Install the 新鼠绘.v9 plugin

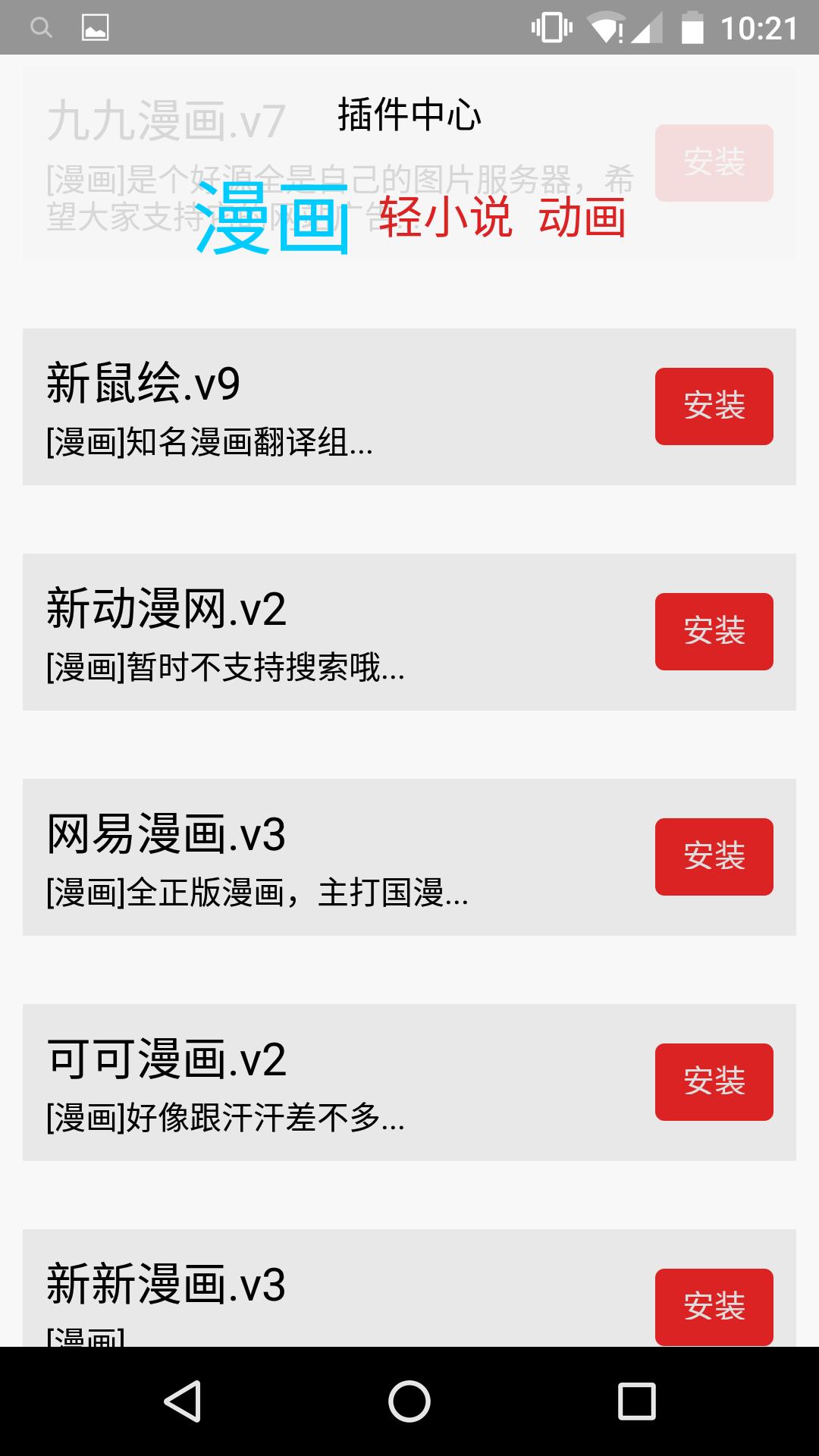(714, 406)
